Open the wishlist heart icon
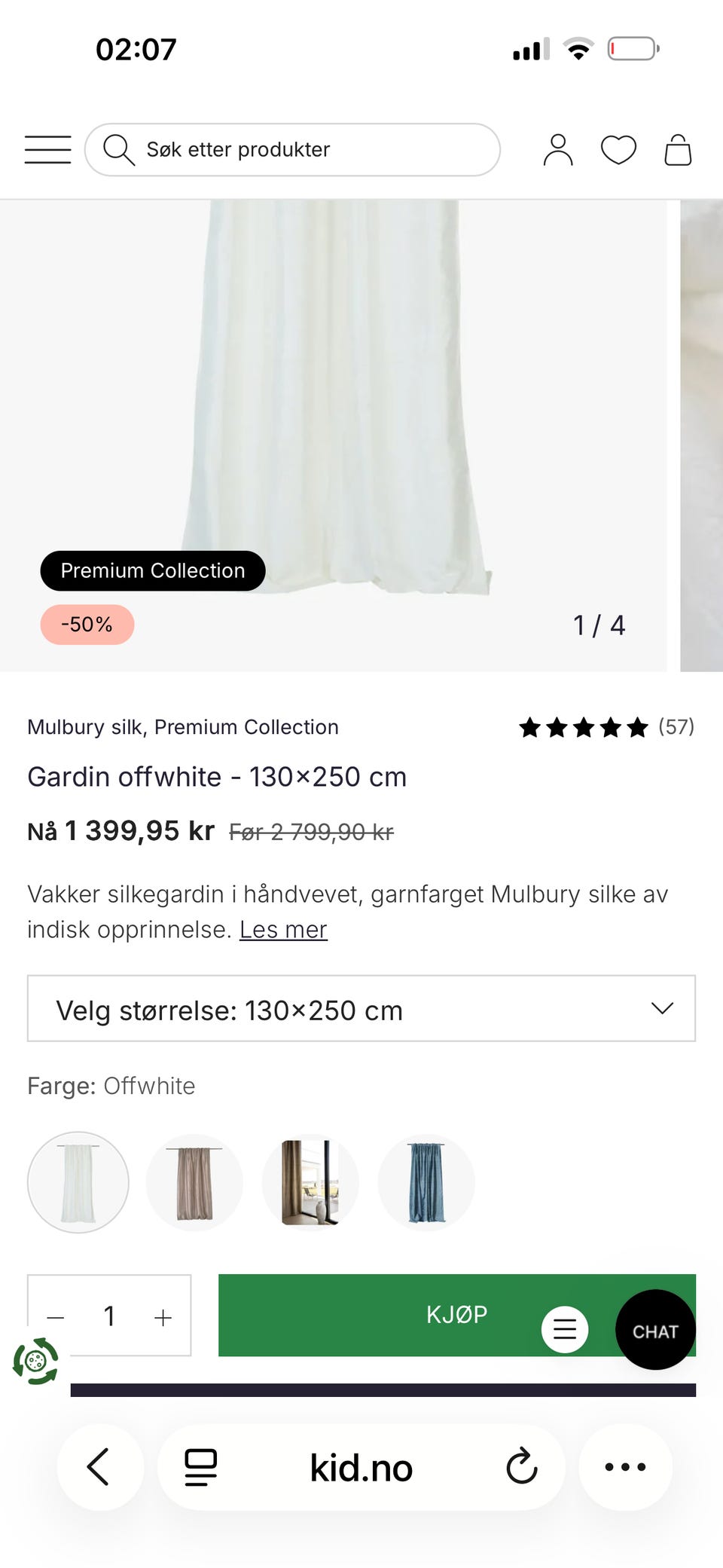This screenshot has height=1568, width=723. coord(618,149)
